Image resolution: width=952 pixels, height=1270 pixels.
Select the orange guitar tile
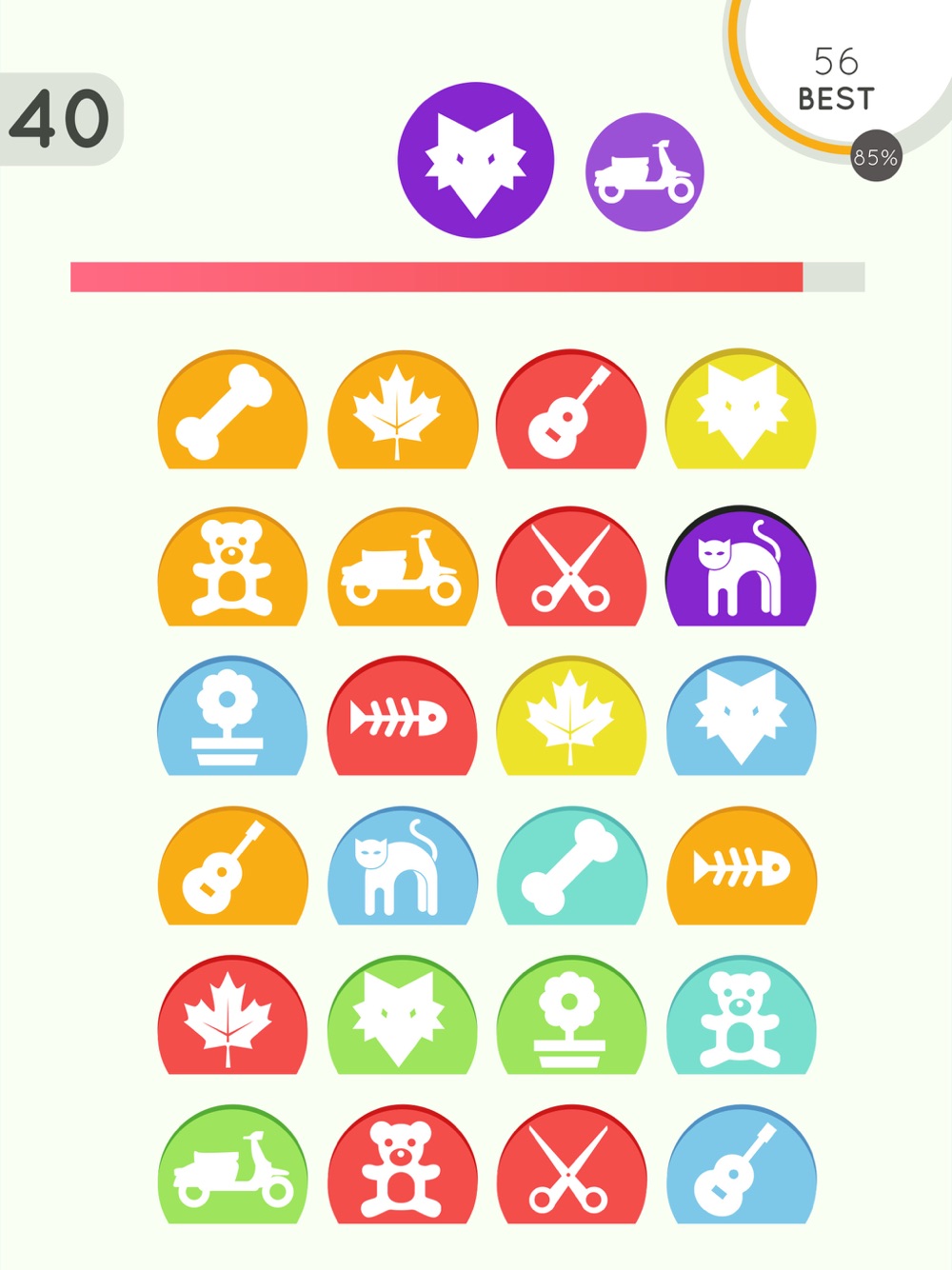(232, 867)
